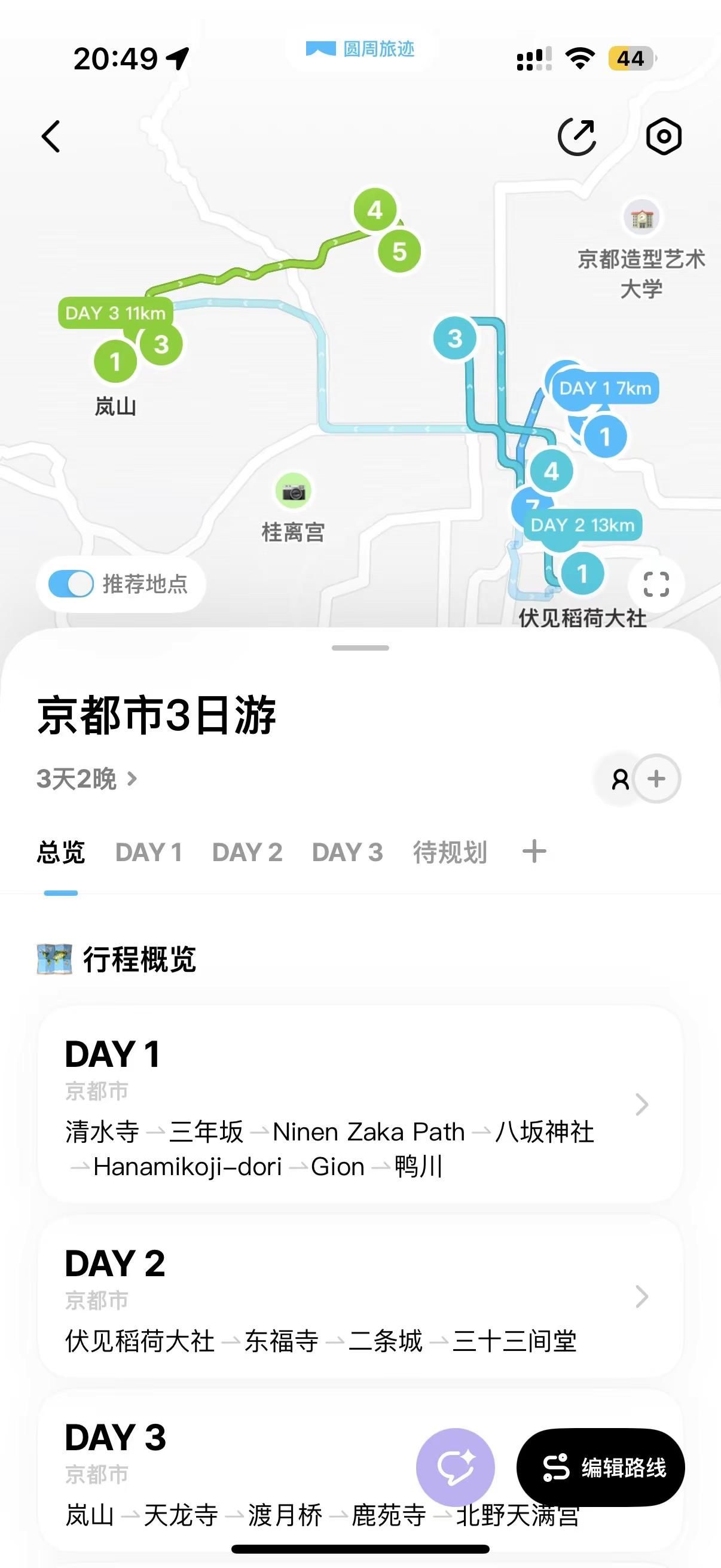Add a new day with the plus tab
Viewport: 721px width, 1568px height.
(x=534, y=851)
